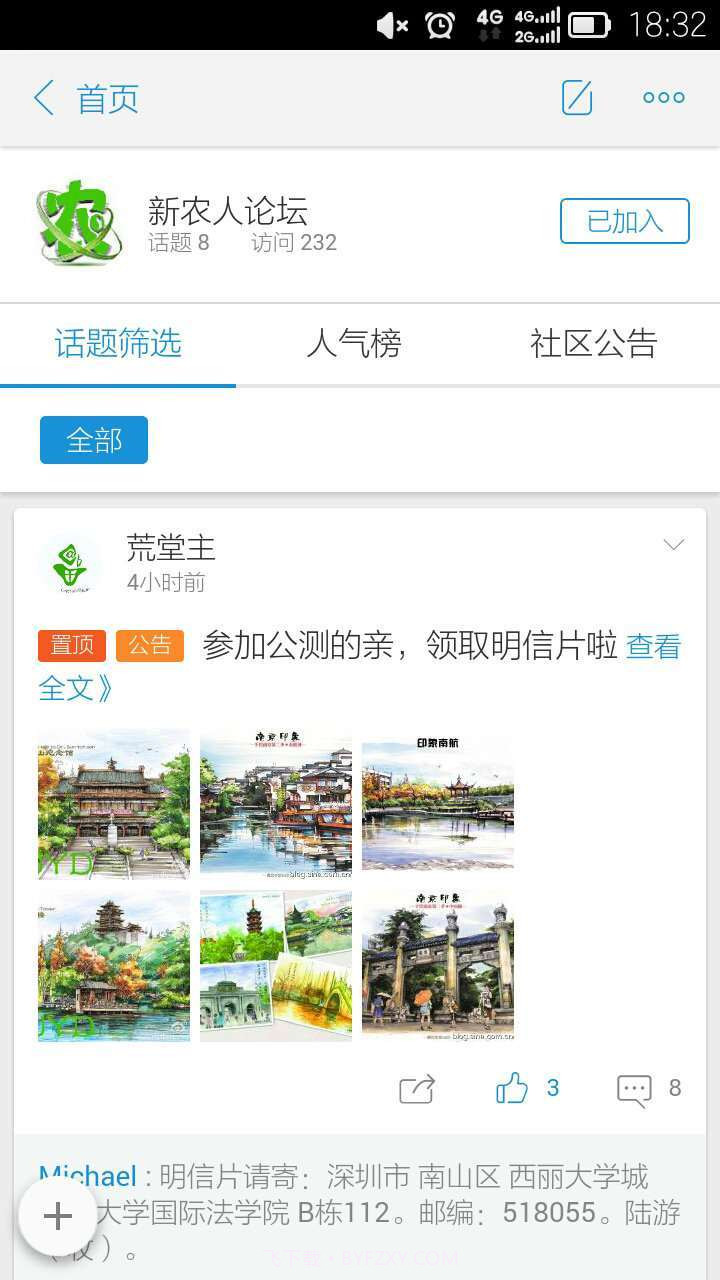Viewport: 720px width, 1280px height.
Task: Switch to the 社区公告 tab
Action: [x=592, y=344]
